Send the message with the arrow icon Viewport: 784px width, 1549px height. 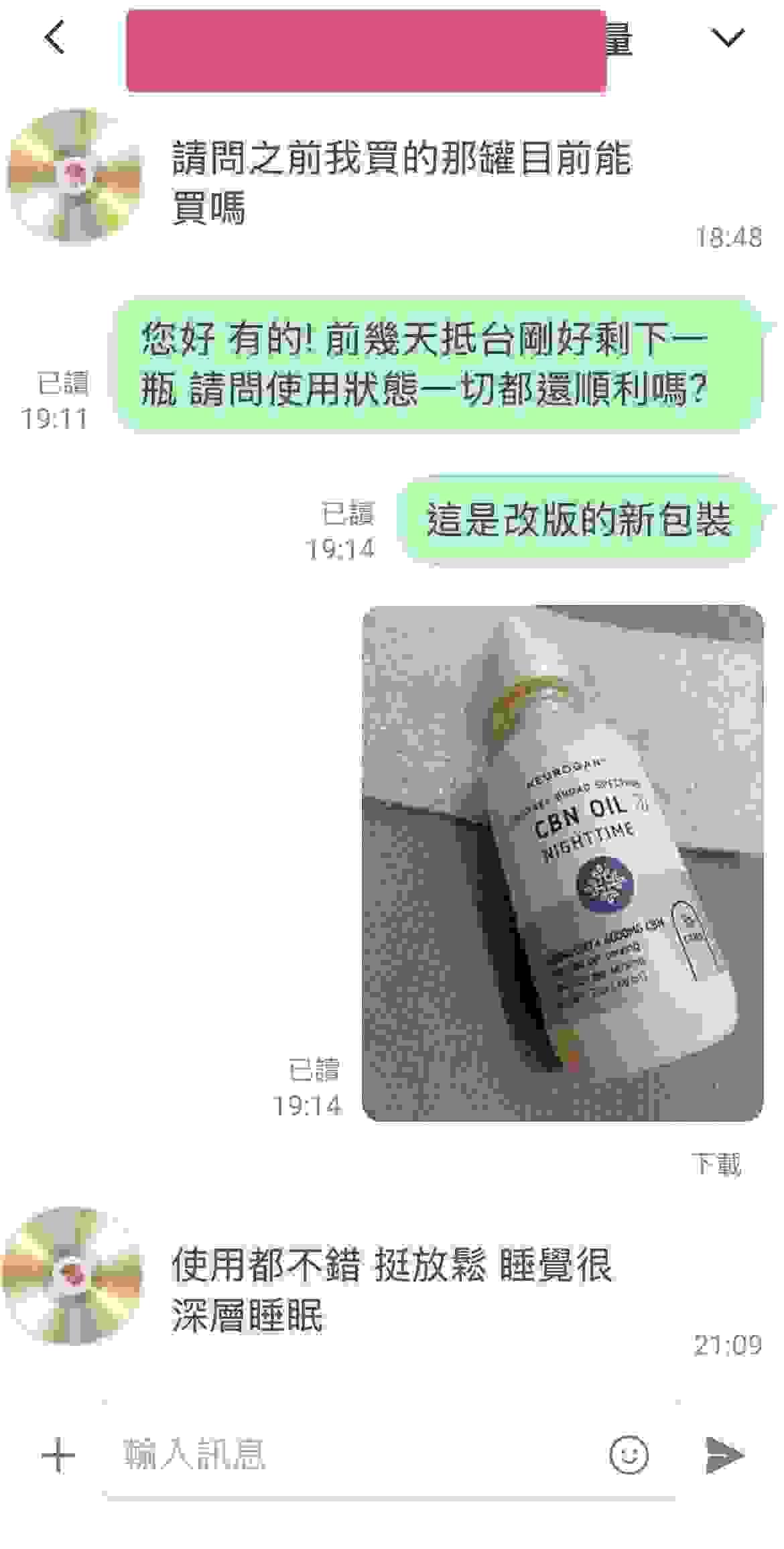pyautogui.click(x=724, y=1454)
